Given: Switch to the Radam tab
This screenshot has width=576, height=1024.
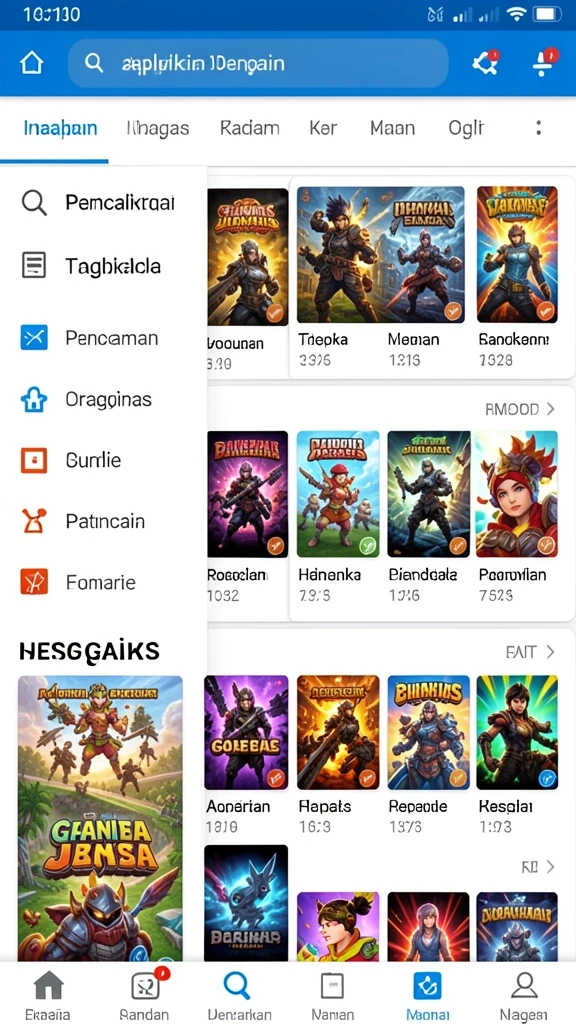Looking at the screenshot, I should click(x=249, y=128).
